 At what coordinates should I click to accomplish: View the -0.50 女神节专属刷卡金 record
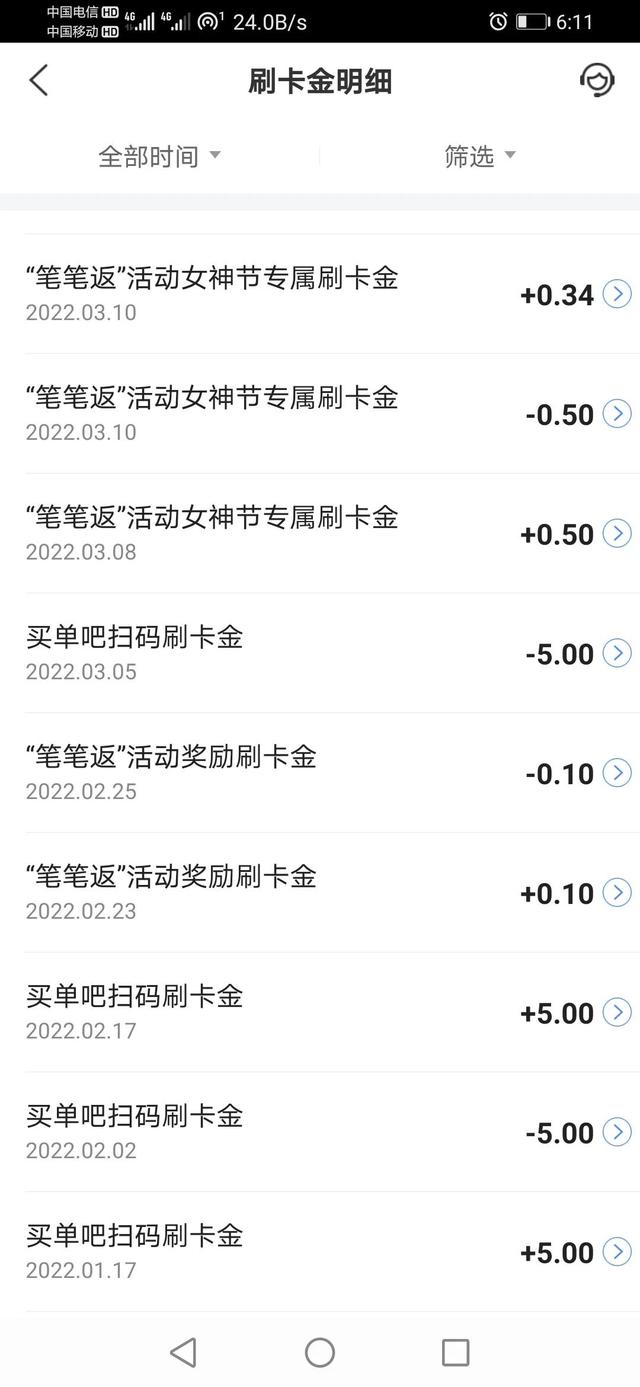[320, 414]
